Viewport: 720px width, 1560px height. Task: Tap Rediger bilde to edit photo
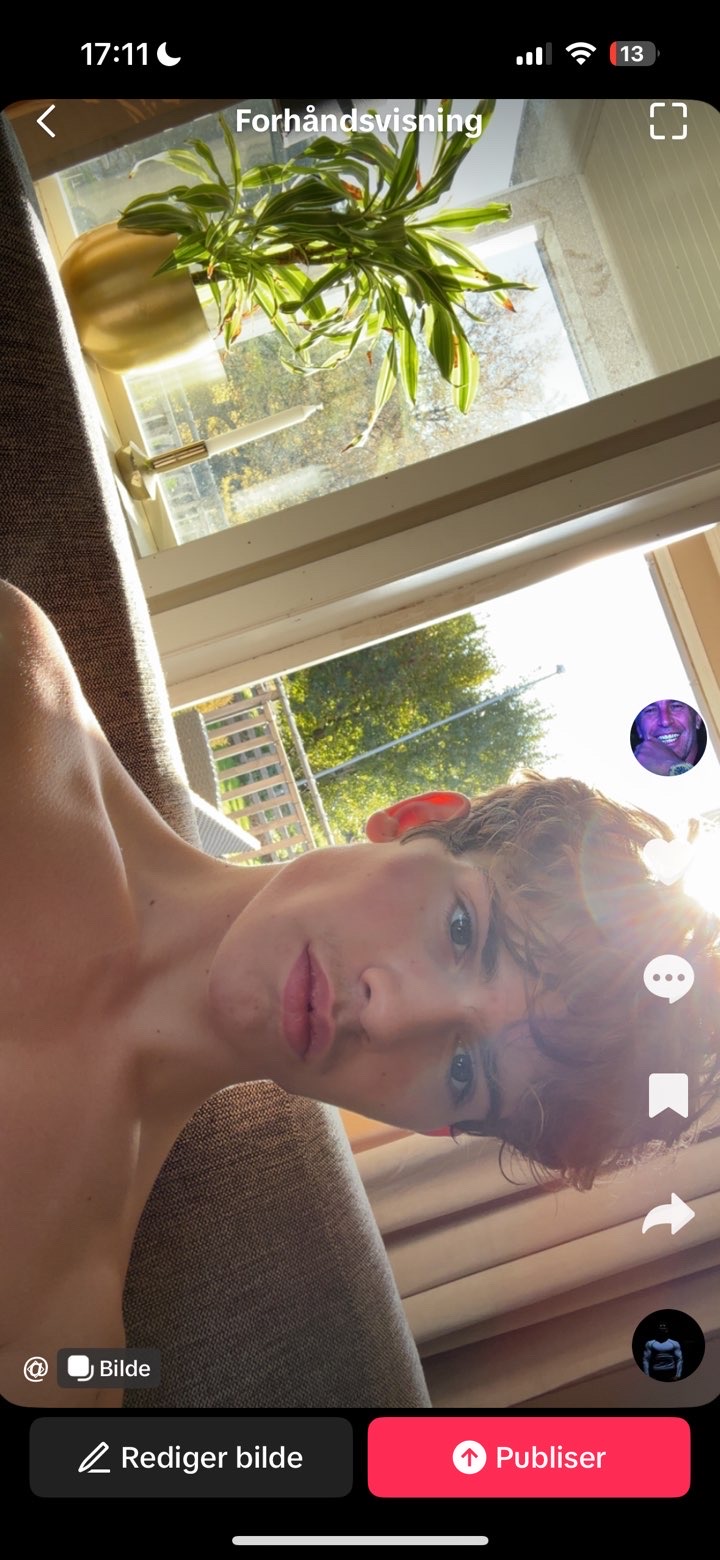(x=191, y=1457)
